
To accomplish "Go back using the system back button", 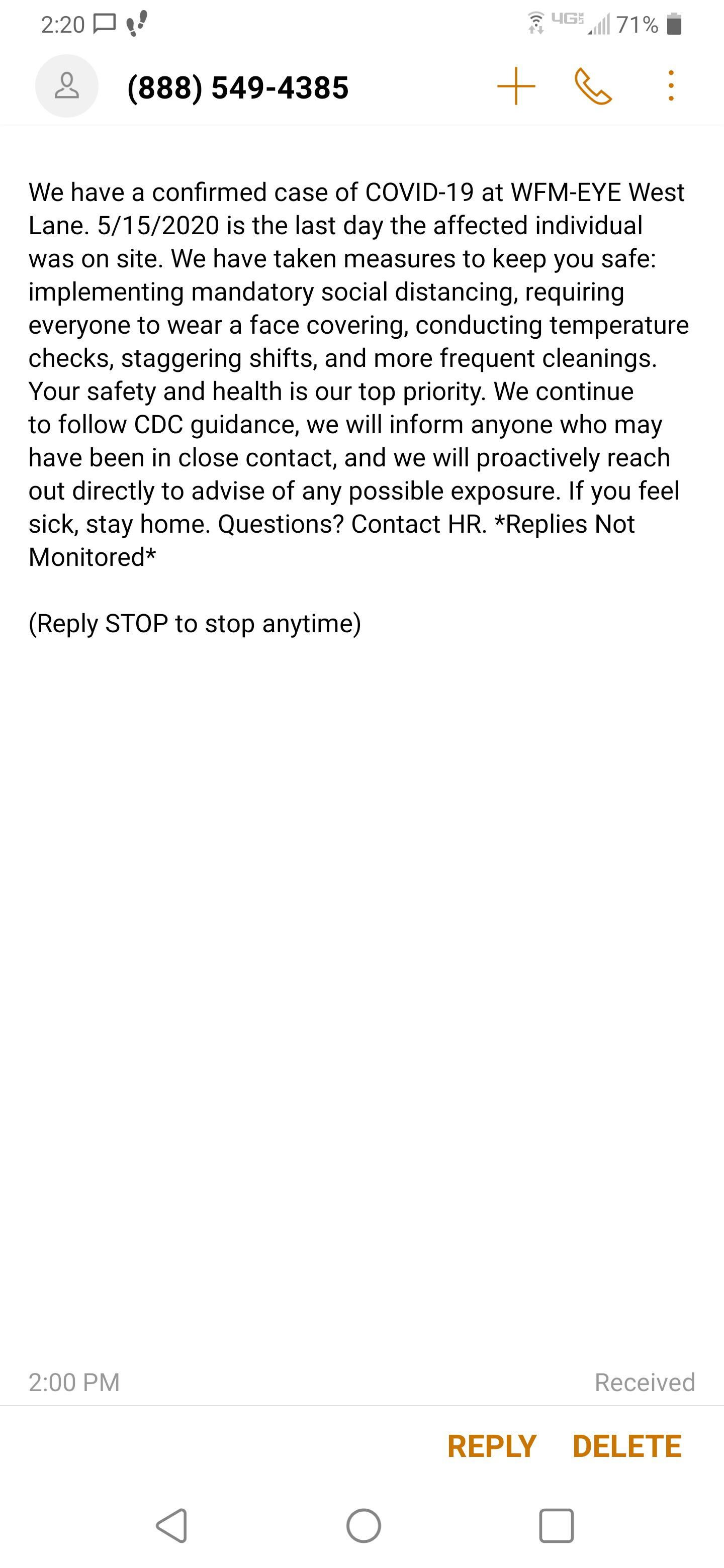I will (x=172, y=1525).
